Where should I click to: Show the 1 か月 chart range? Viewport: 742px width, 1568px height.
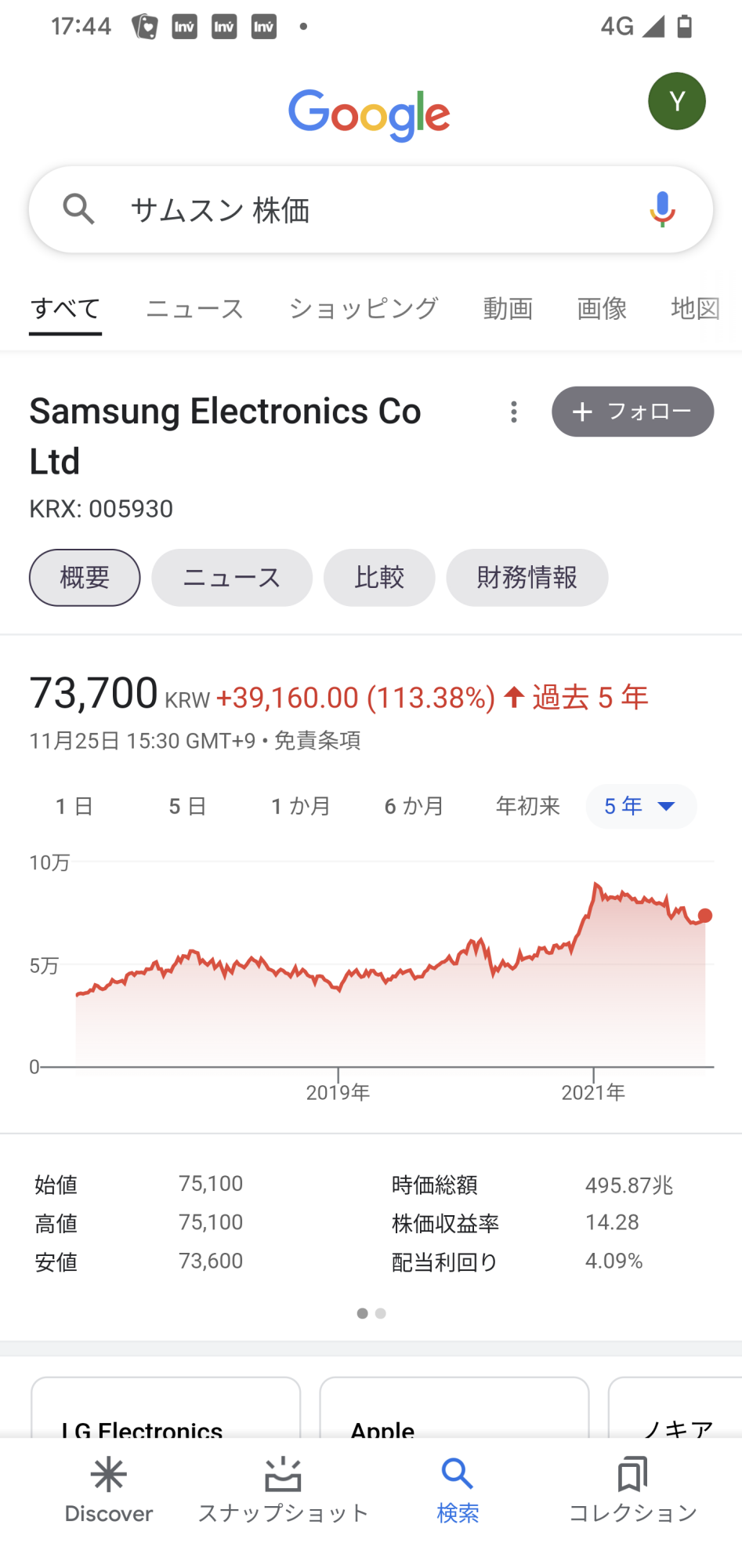pos(301,806)
